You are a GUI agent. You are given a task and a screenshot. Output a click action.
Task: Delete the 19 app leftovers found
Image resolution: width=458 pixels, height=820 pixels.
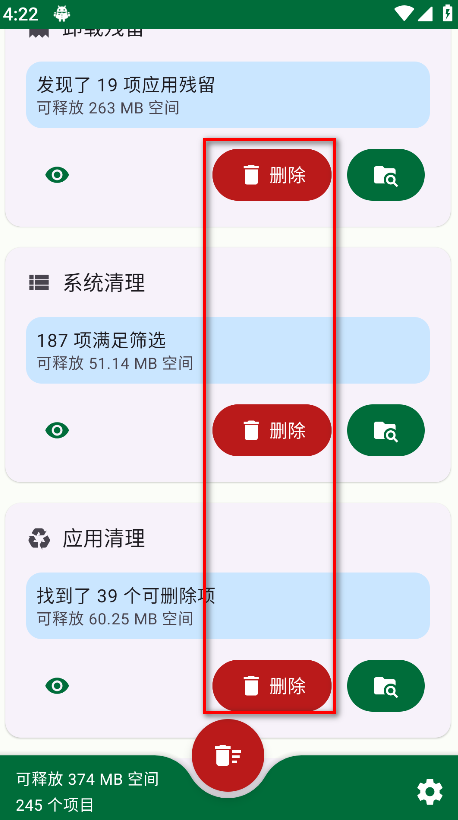pyautogui.click(x=272, y=175)
